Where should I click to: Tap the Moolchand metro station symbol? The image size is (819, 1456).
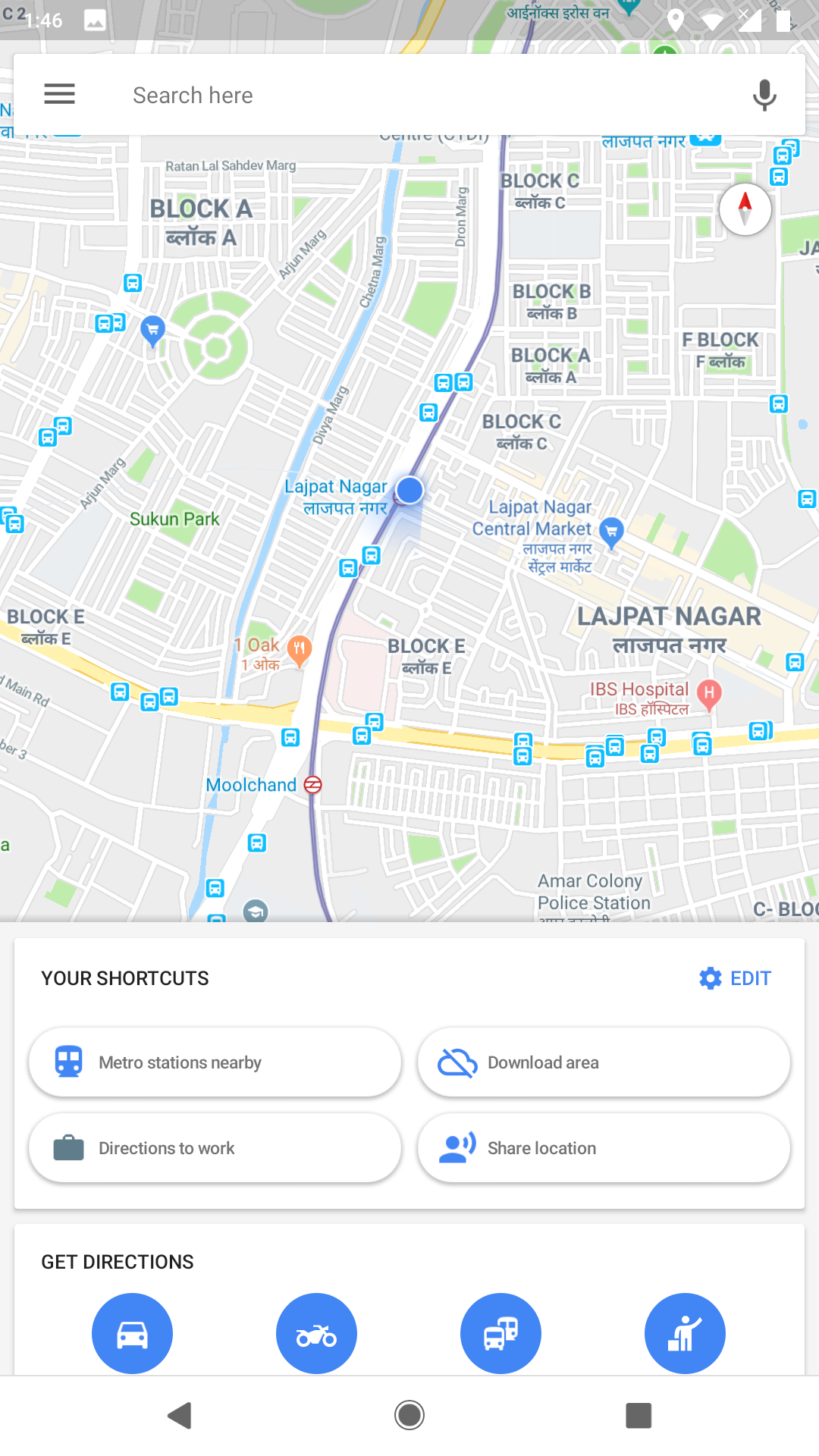(313, 786)
